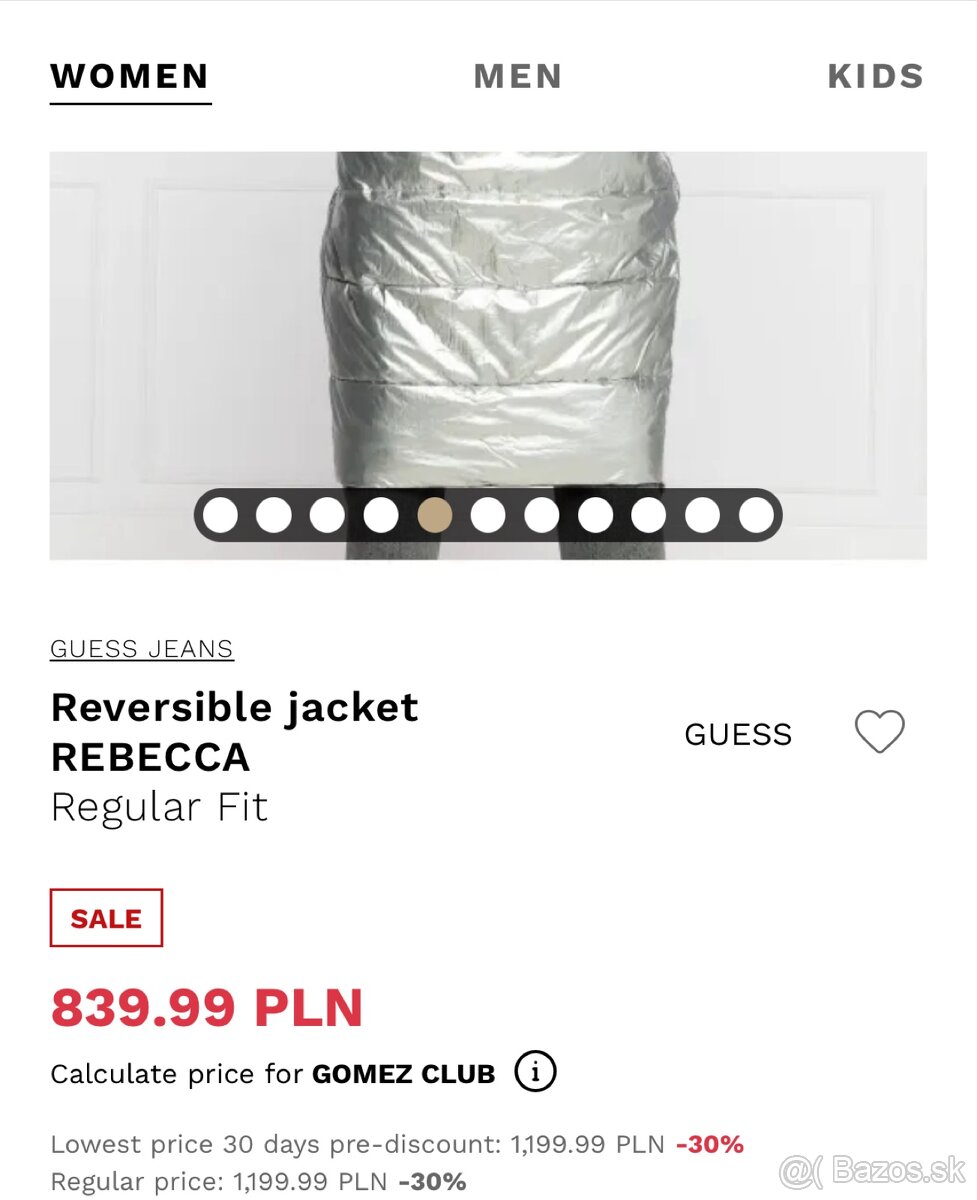The height and width of the screenshot is (1200, 977).
Task: Add the REBECCA jacket to favorites
Action: tap(879, 733)
